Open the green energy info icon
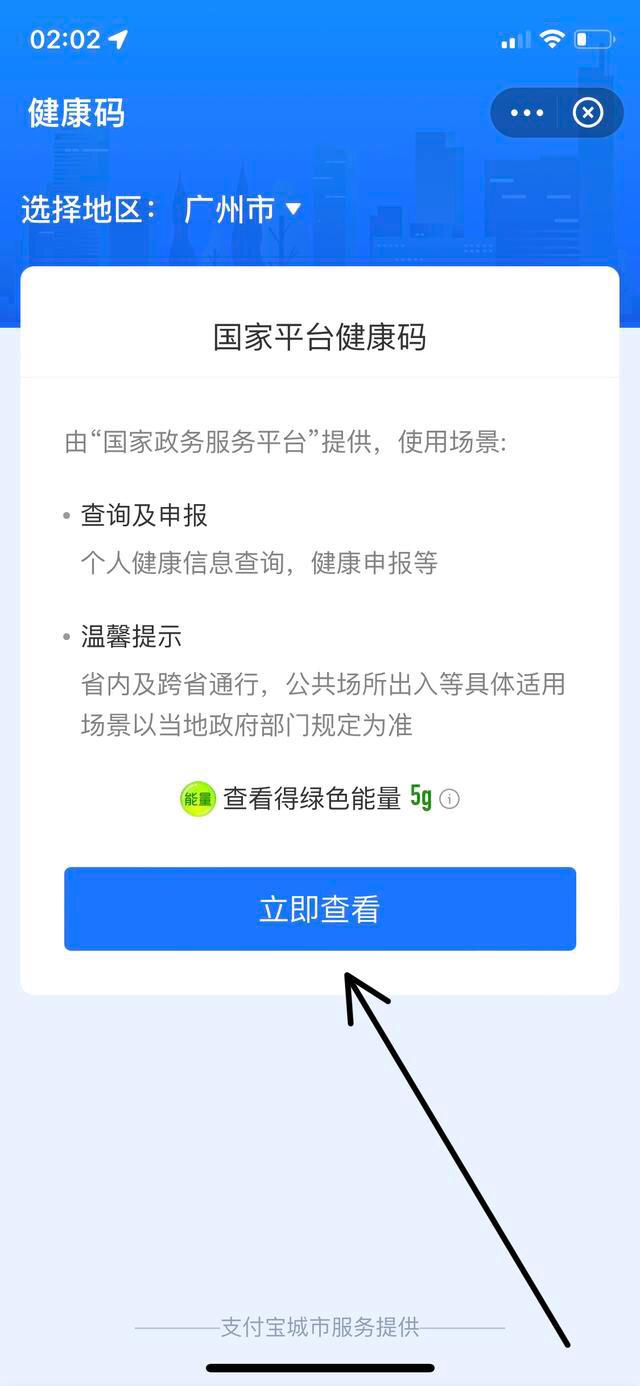Viewport: 640px width, 1386px height. tap(450, 799)
